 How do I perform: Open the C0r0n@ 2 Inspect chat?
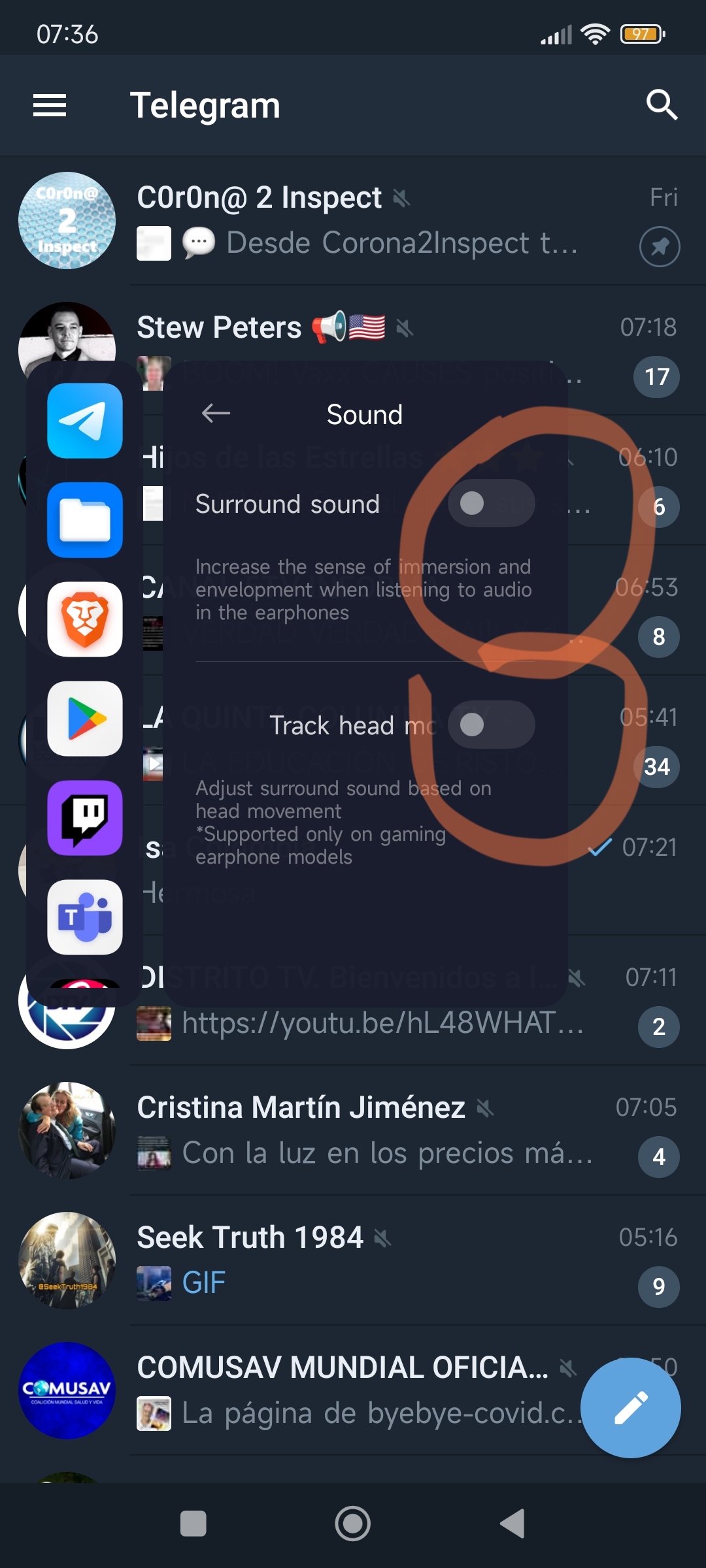pos(353,221)
